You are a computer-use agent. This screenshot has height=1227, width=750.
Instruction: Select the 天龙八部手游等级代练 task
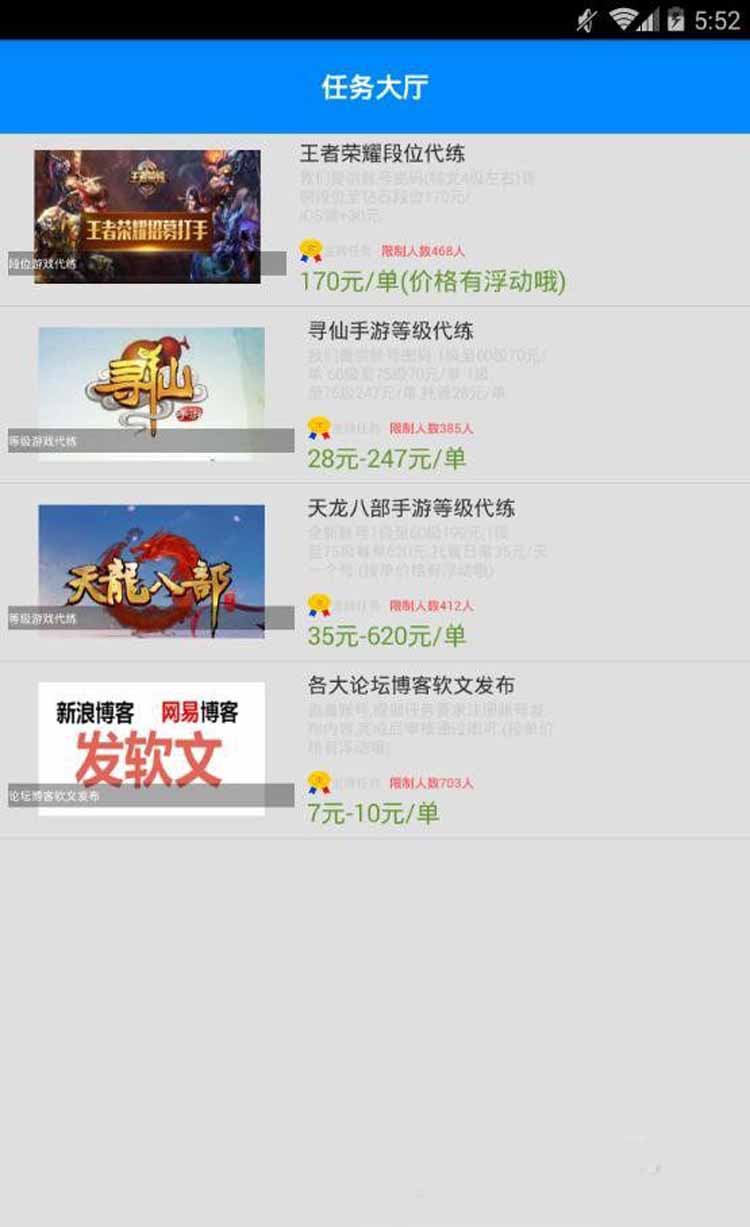[411, 508]
